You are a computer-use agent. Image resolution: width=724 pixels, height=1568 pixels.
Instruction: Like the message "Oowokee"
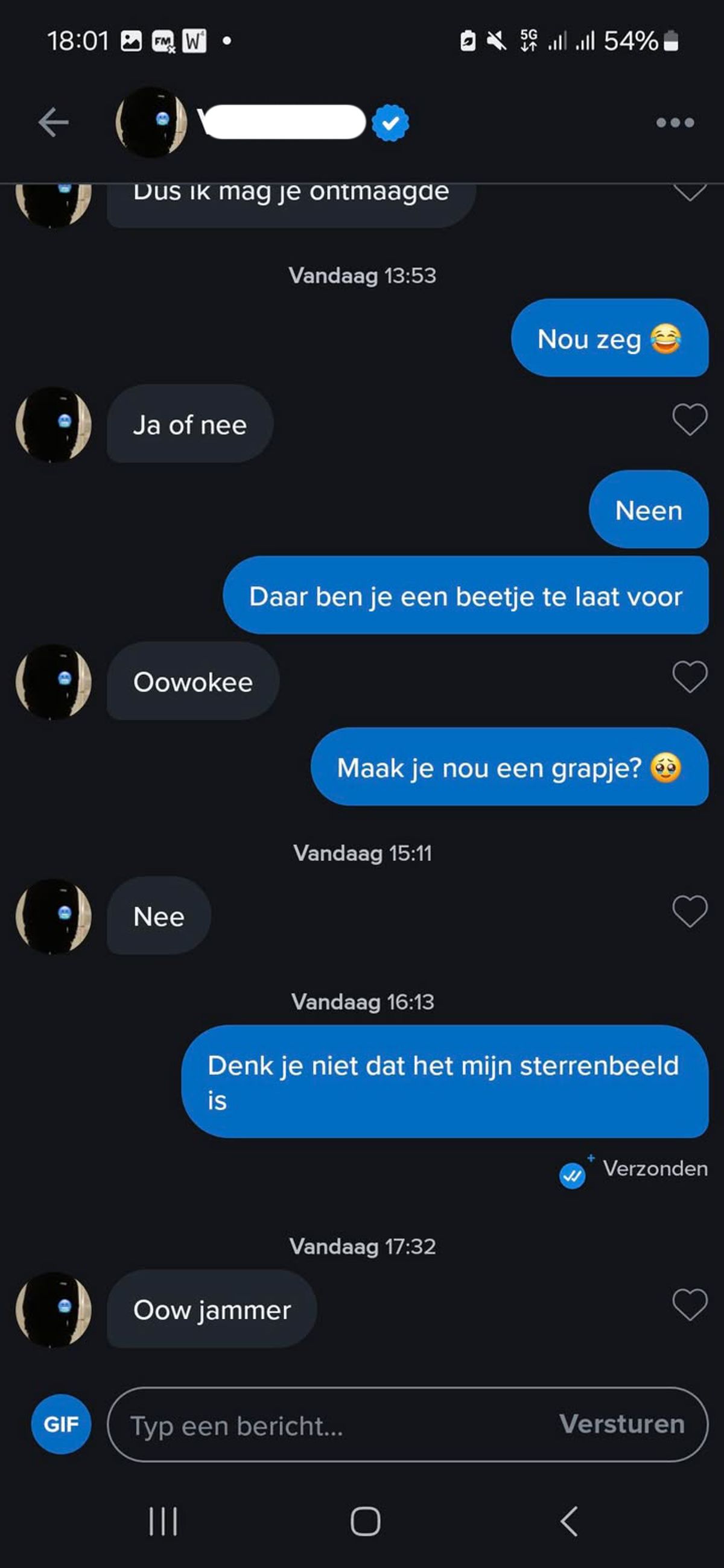(689, 676)
